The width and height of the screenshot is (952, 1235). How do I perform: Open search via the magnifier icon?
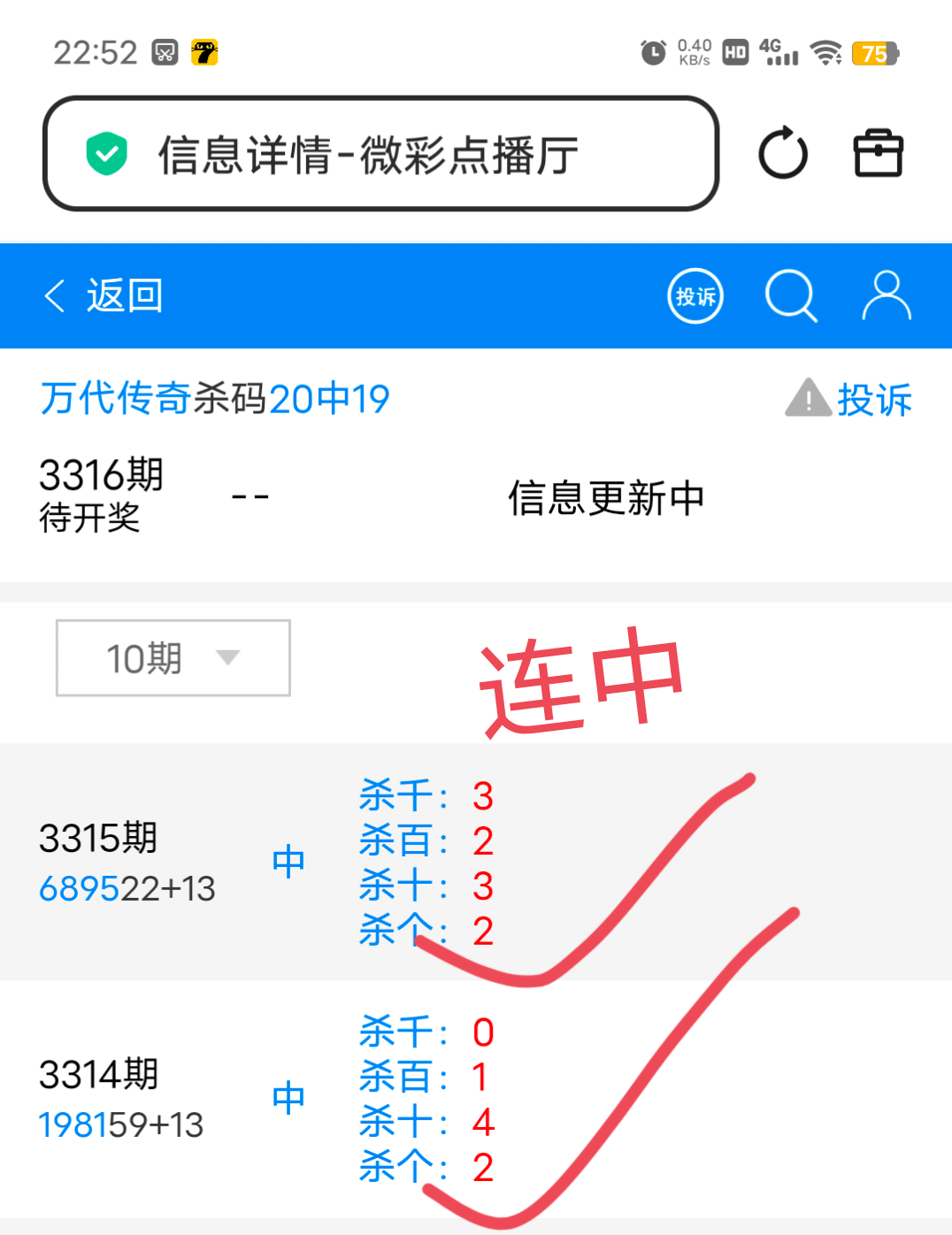pos(790,295)
